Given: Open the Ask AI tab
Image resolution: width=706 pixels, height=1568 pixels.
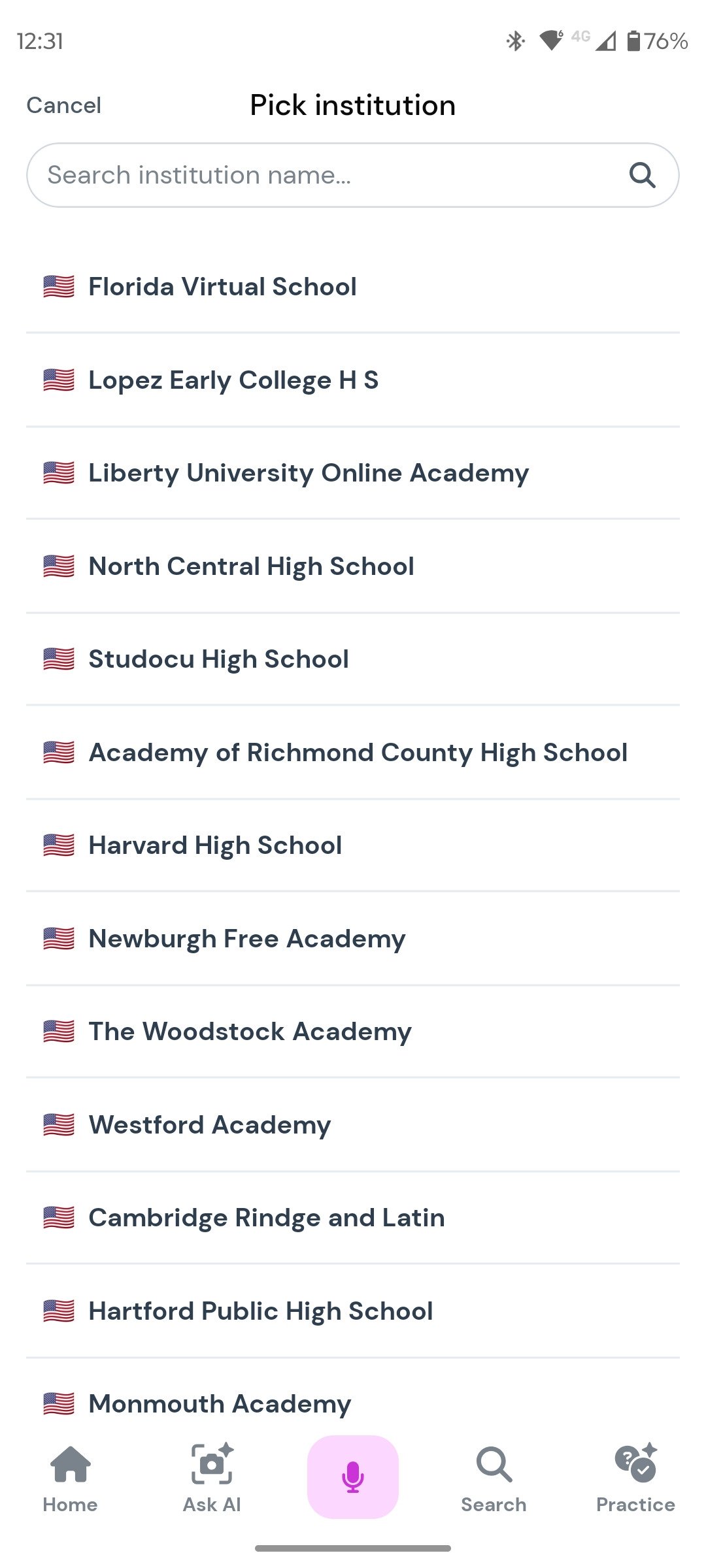Looking at the screenshot, I should pyautogui.click(x=212, y=1478).
